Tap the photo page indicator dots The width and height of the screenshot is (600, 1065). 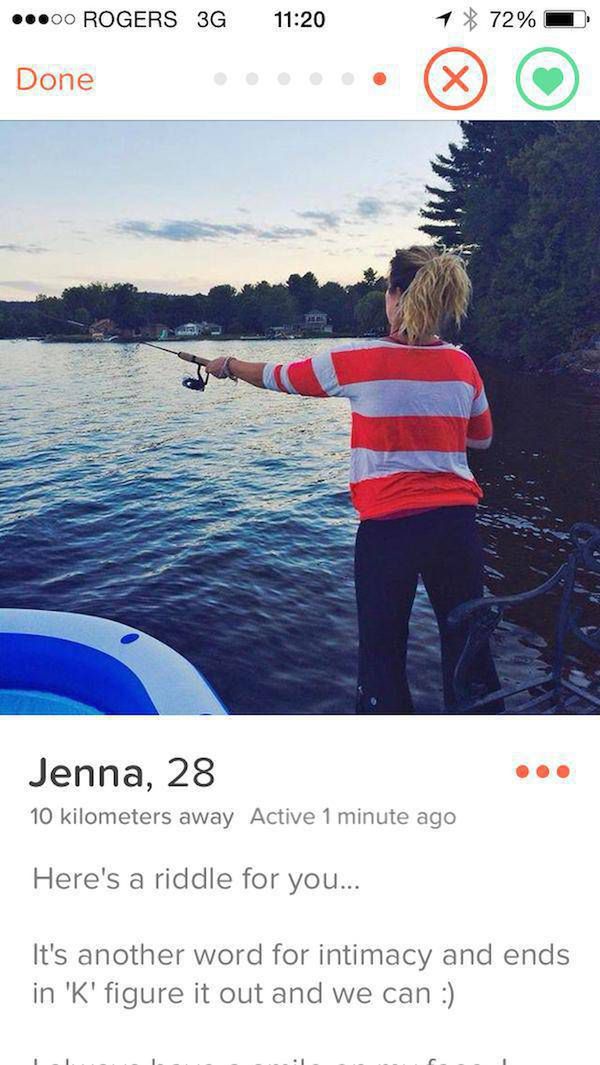pos(300,79)
